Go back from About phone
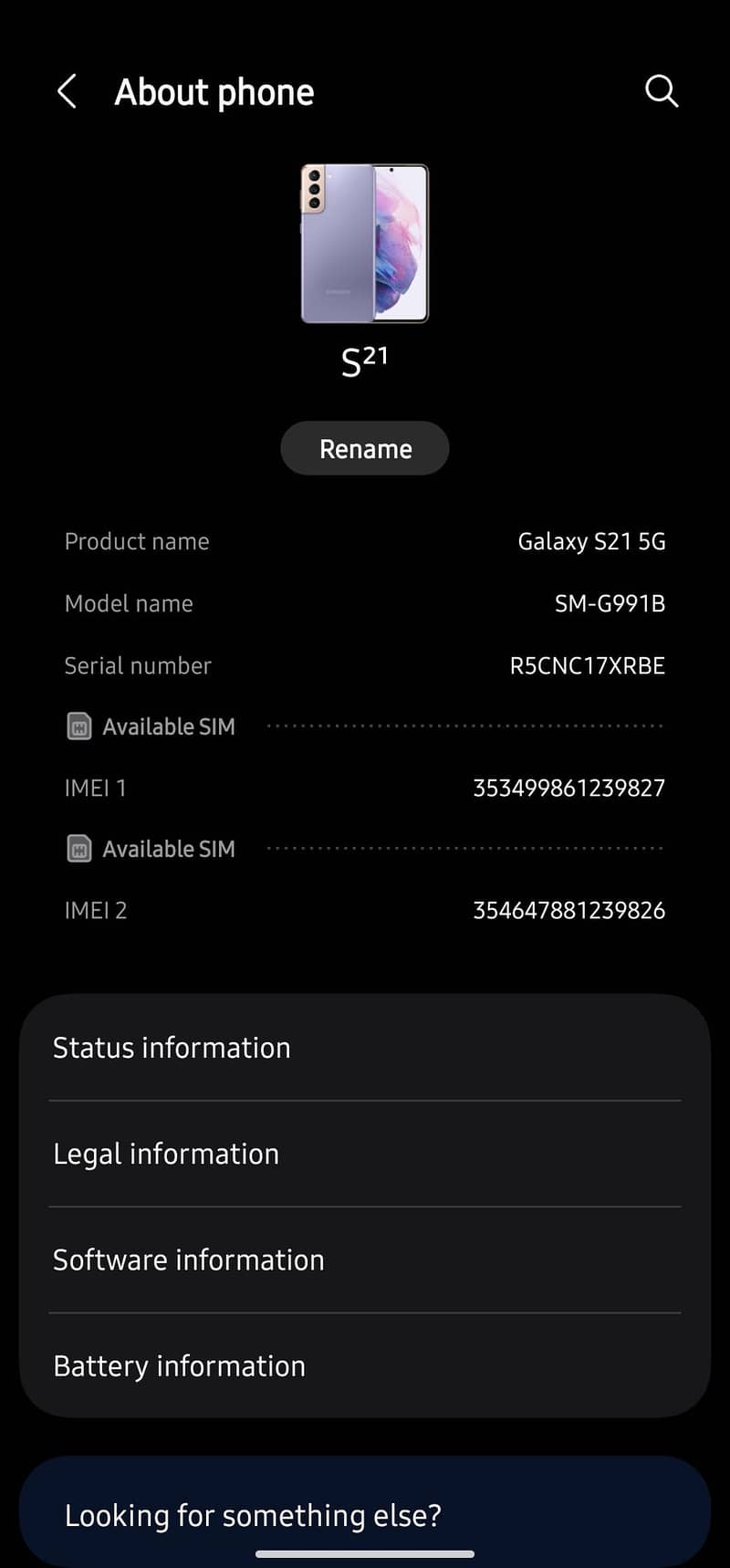Image resolution: width=730 pixels, height=1568 pixels. click(67, 91)
